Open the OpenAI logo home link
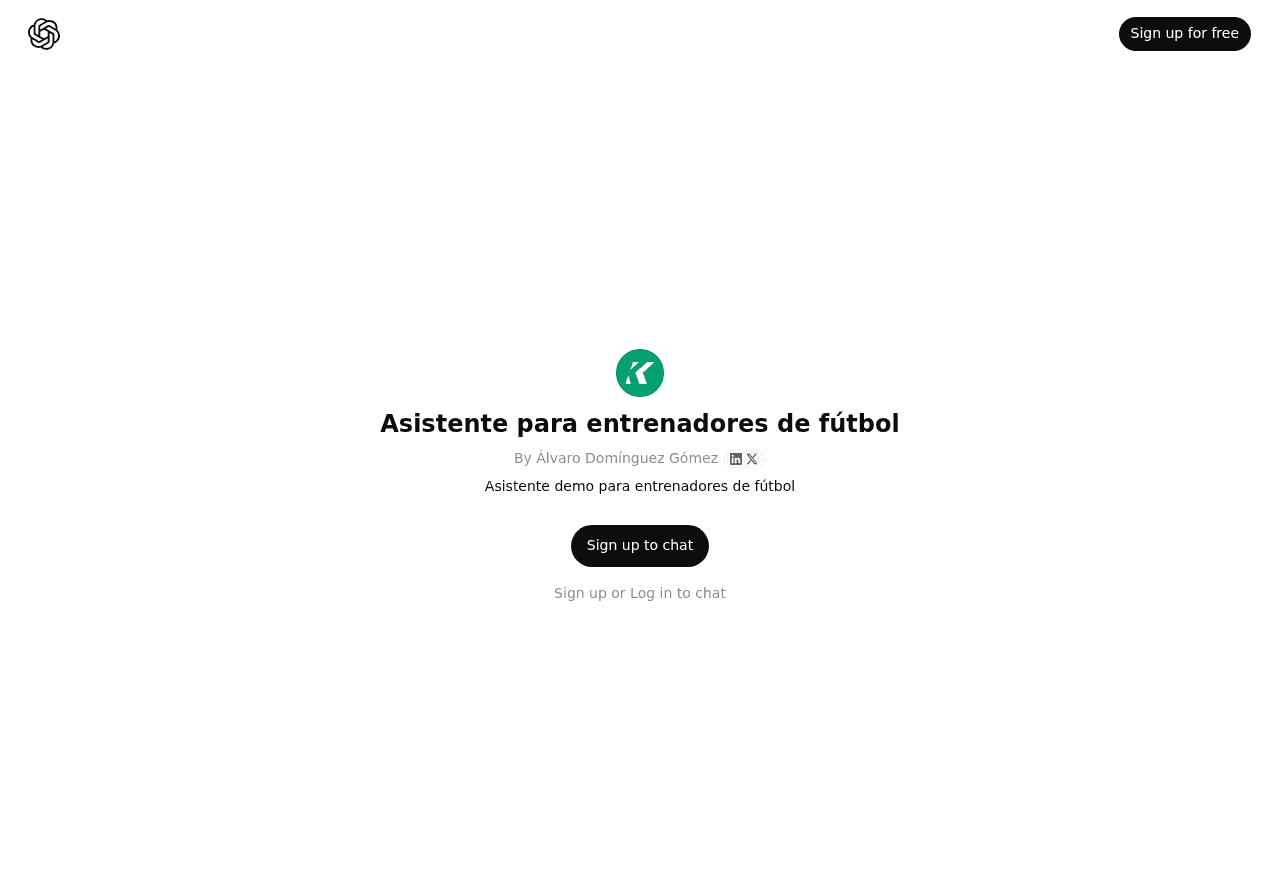This screenshot has width=1280, height=885. pos(44,34)
